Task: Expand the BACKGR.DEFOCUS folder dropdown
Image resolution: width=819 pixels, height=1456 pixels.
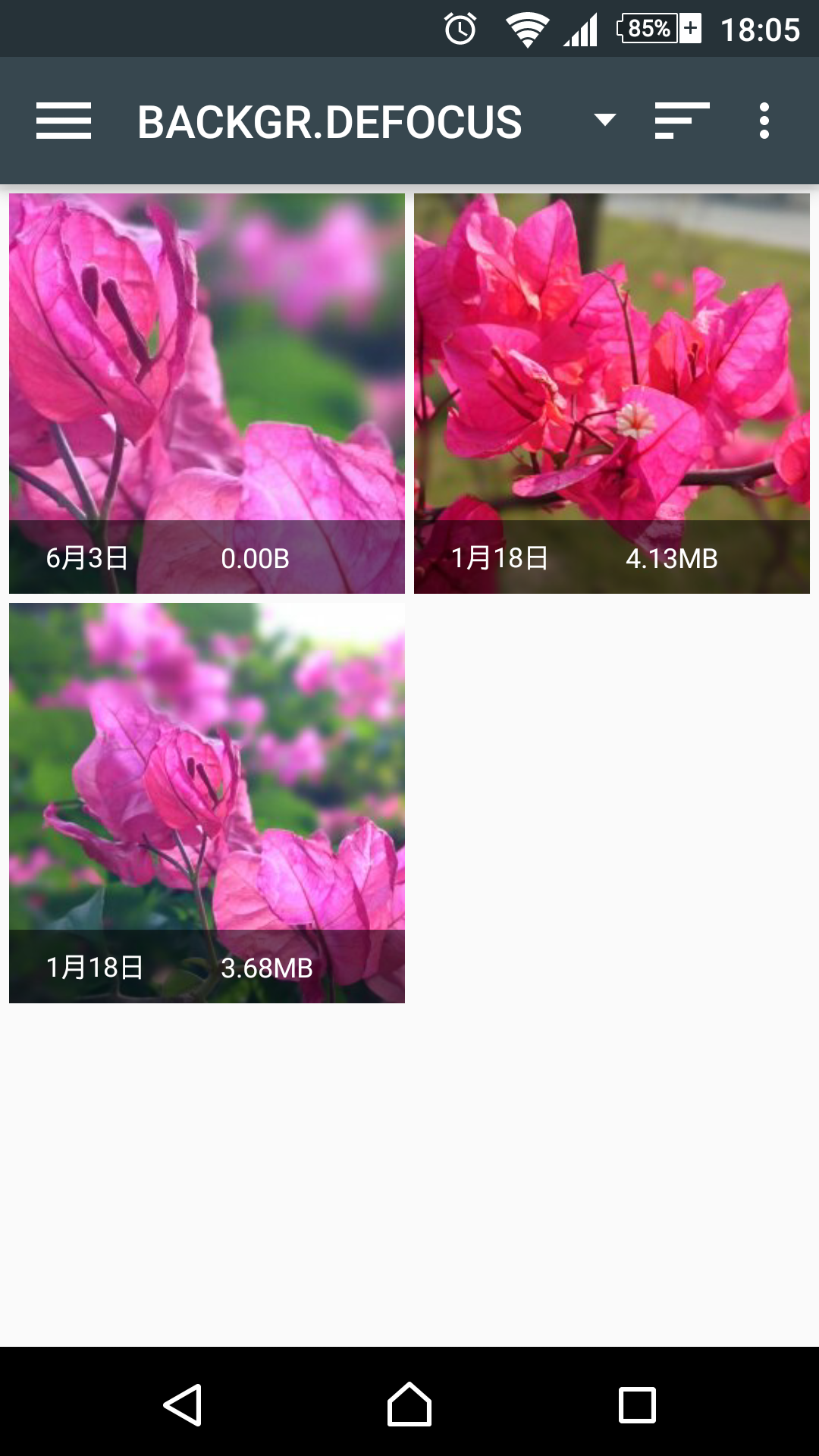Action: [x=604, y=120]
